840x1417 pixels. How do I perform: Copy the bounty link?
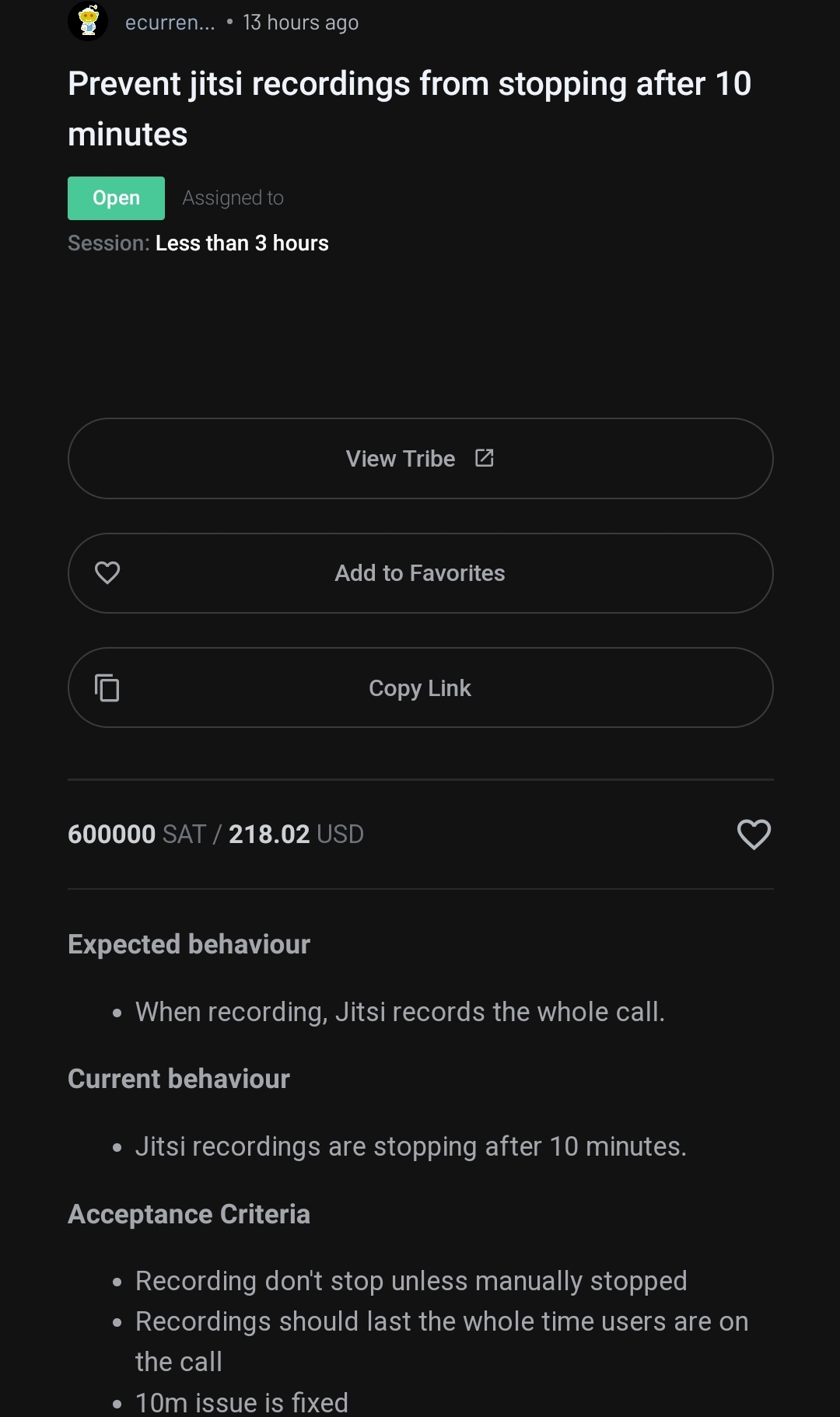420,688
